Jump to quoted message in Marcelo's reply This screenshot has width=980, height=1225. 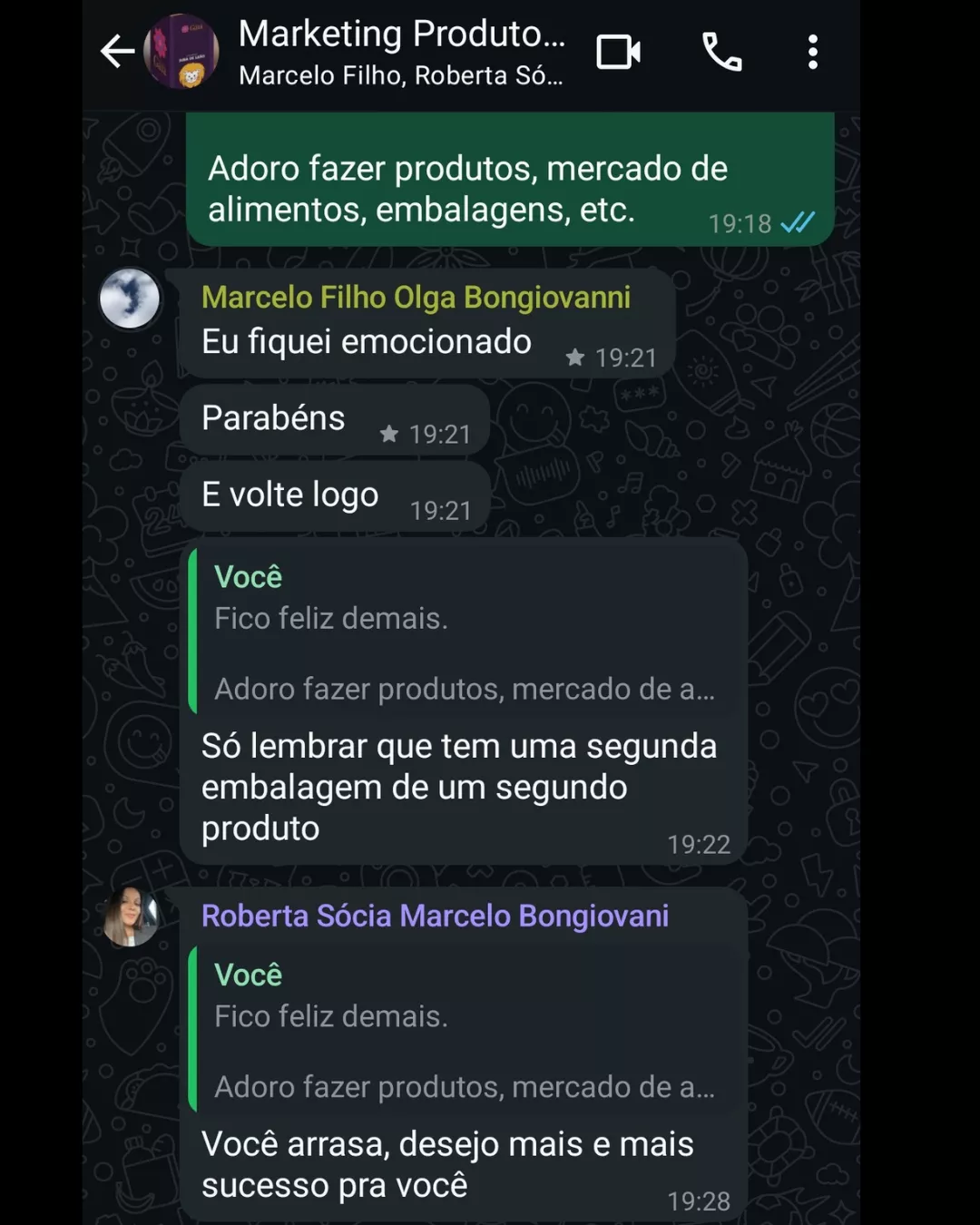465,632
